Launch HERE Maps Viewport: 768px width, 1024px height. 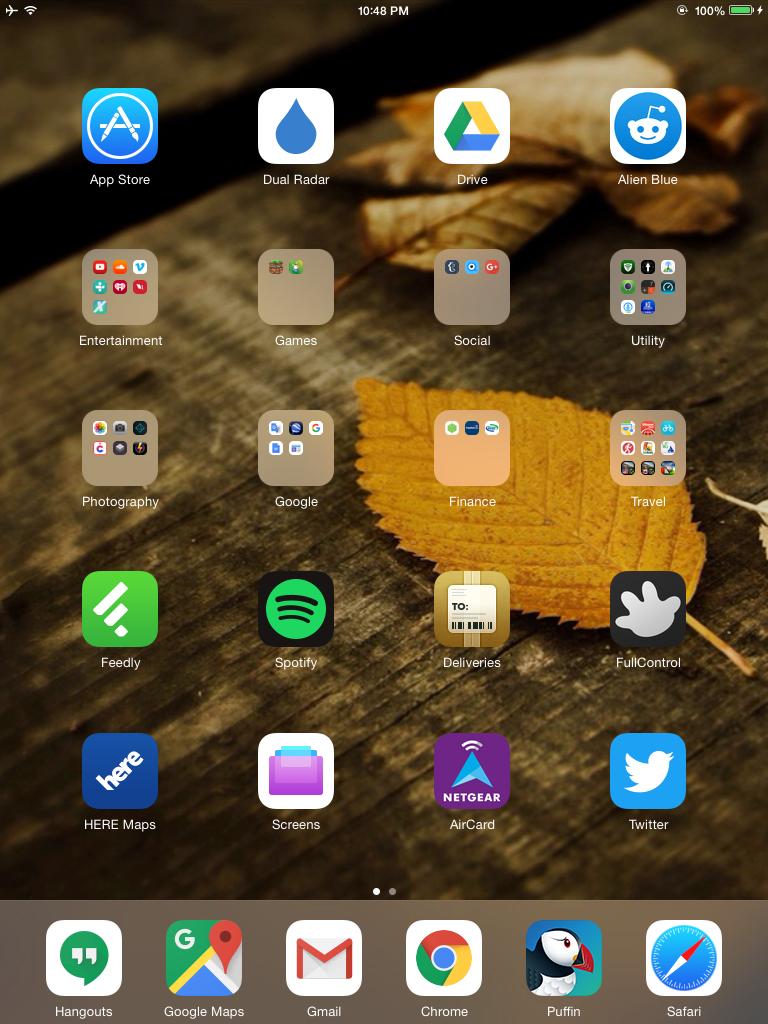(x=120, y=771)
